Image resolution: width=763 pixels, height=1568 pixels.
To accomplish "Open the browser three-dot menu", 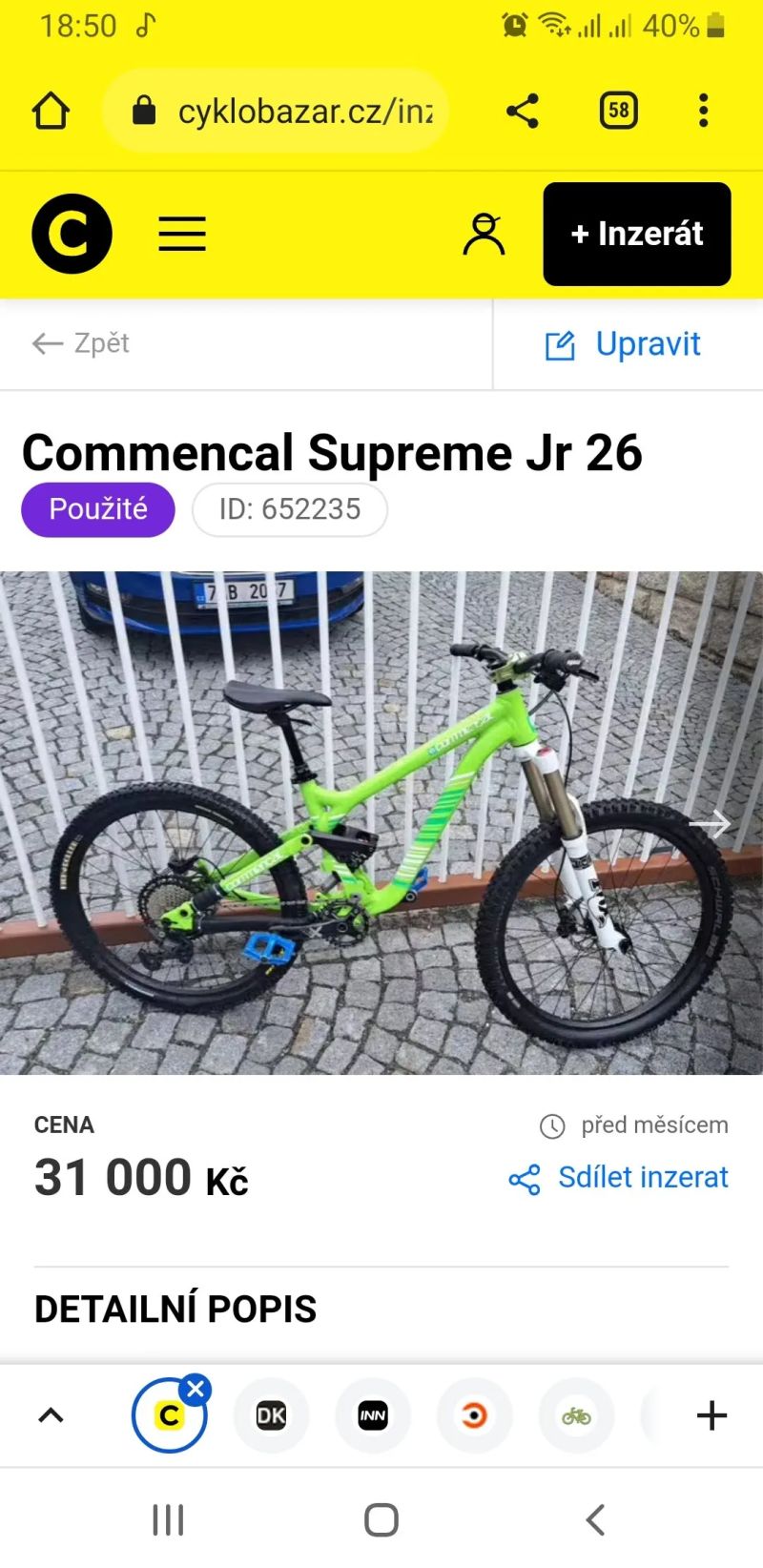I will click(703, 111).
